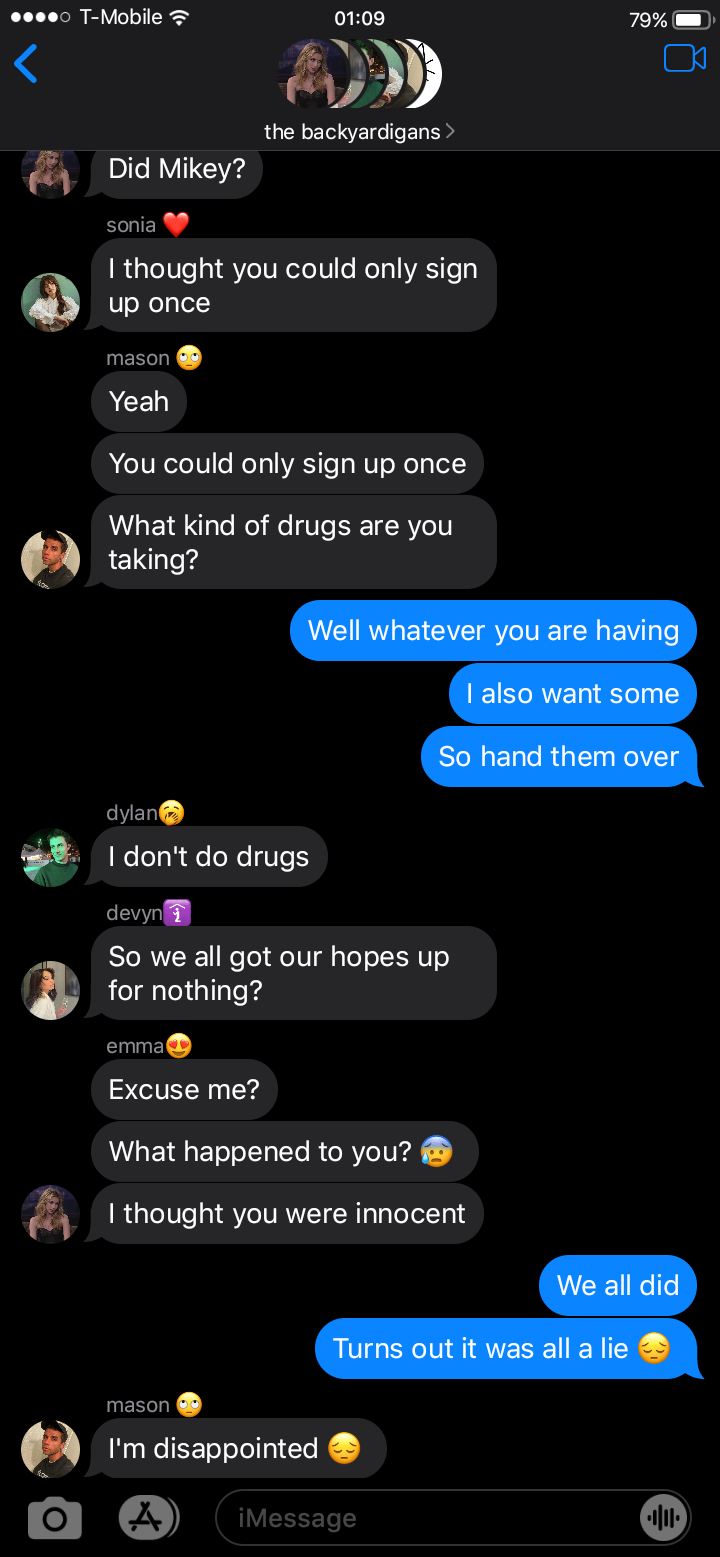
Task: Tap sonia's avatar beside her message
Action: [50, 302]
